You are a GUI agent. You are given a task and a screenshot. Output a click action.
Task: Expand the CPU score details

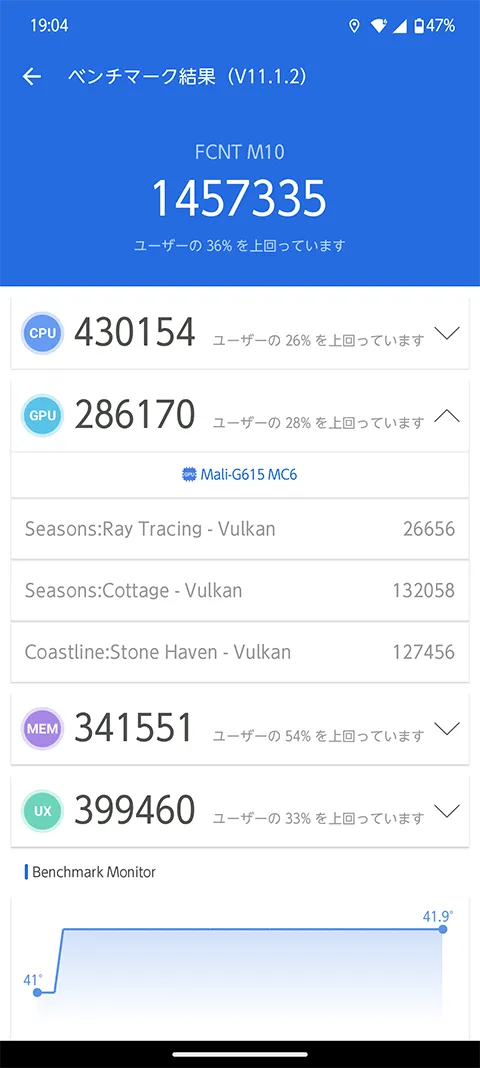pos(447,333)
